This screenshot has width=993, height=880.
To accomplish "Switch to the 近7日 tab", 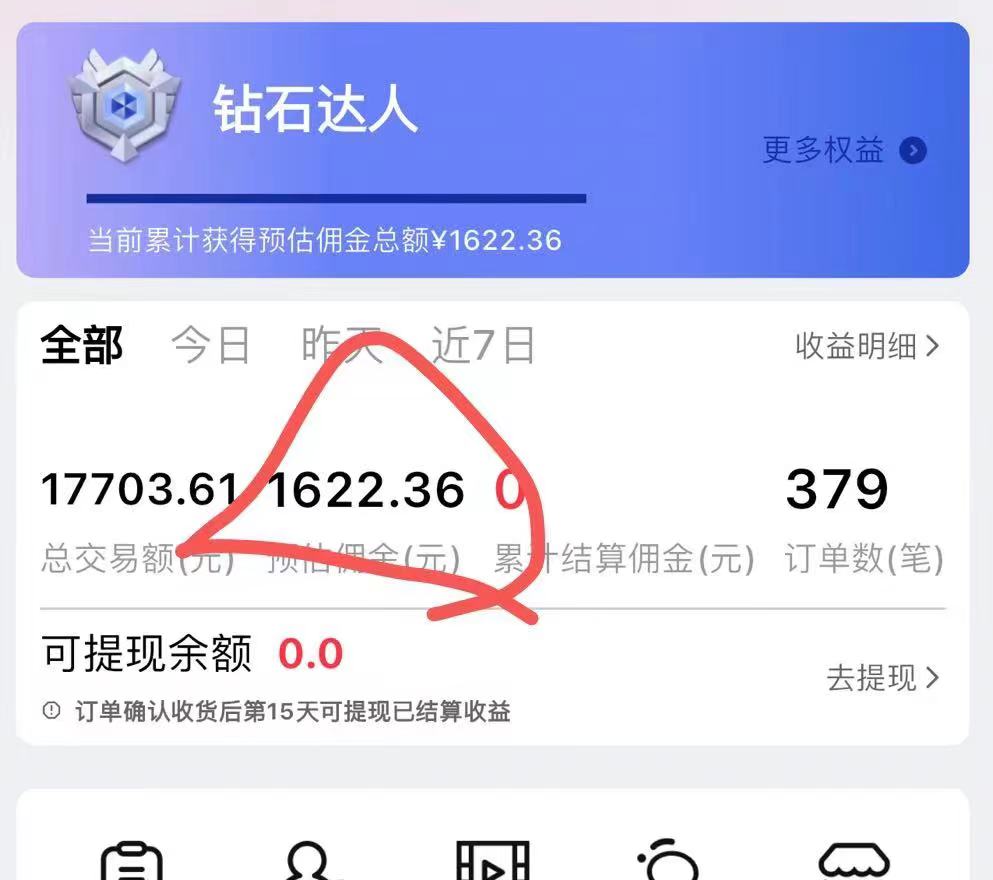I will pyautogui.click(x=483, y=346).
